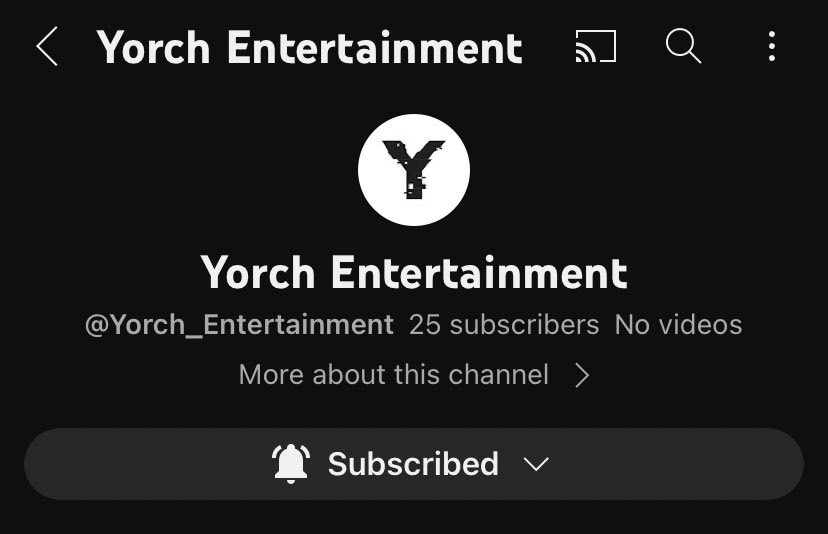Open the cast to device icon
The height and width of the screenshot is (534, 828).
(x=595, y=47)
